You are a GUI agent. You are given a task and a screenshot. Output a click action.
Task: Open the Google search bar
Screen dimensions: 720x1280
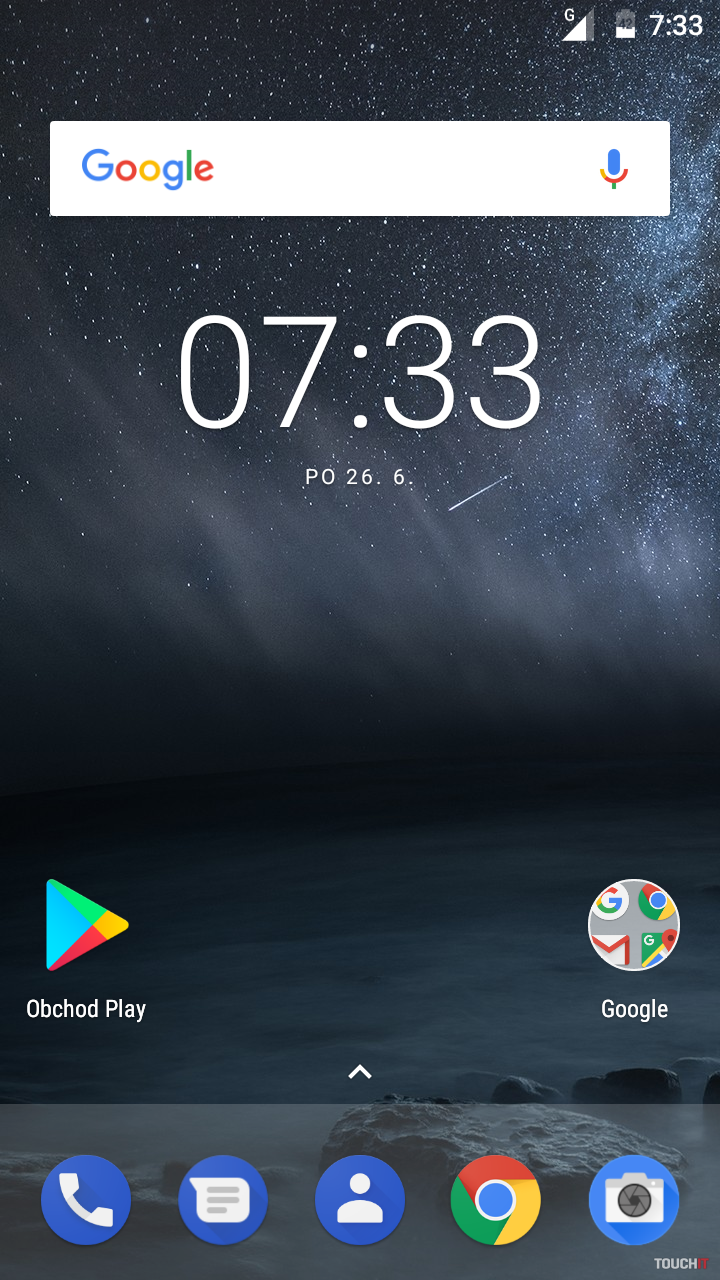(330, 168)
